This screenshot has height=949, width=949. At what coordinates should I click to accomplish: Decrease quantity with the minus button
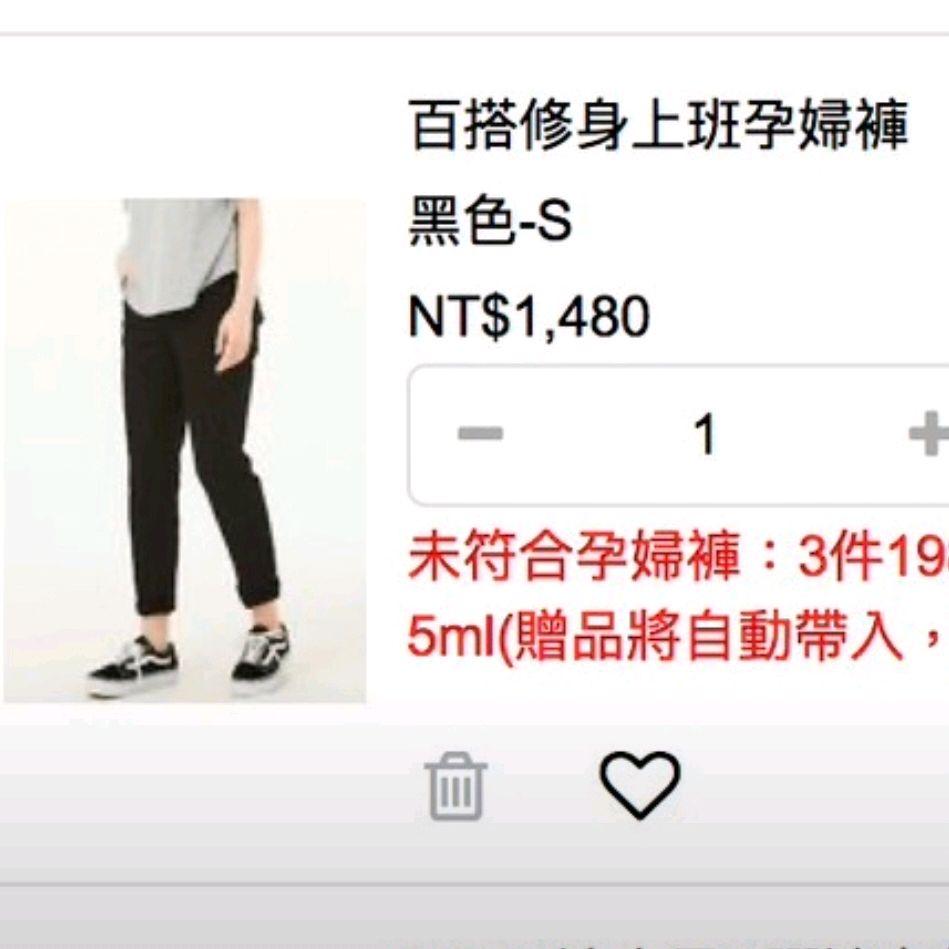point(480,434)
